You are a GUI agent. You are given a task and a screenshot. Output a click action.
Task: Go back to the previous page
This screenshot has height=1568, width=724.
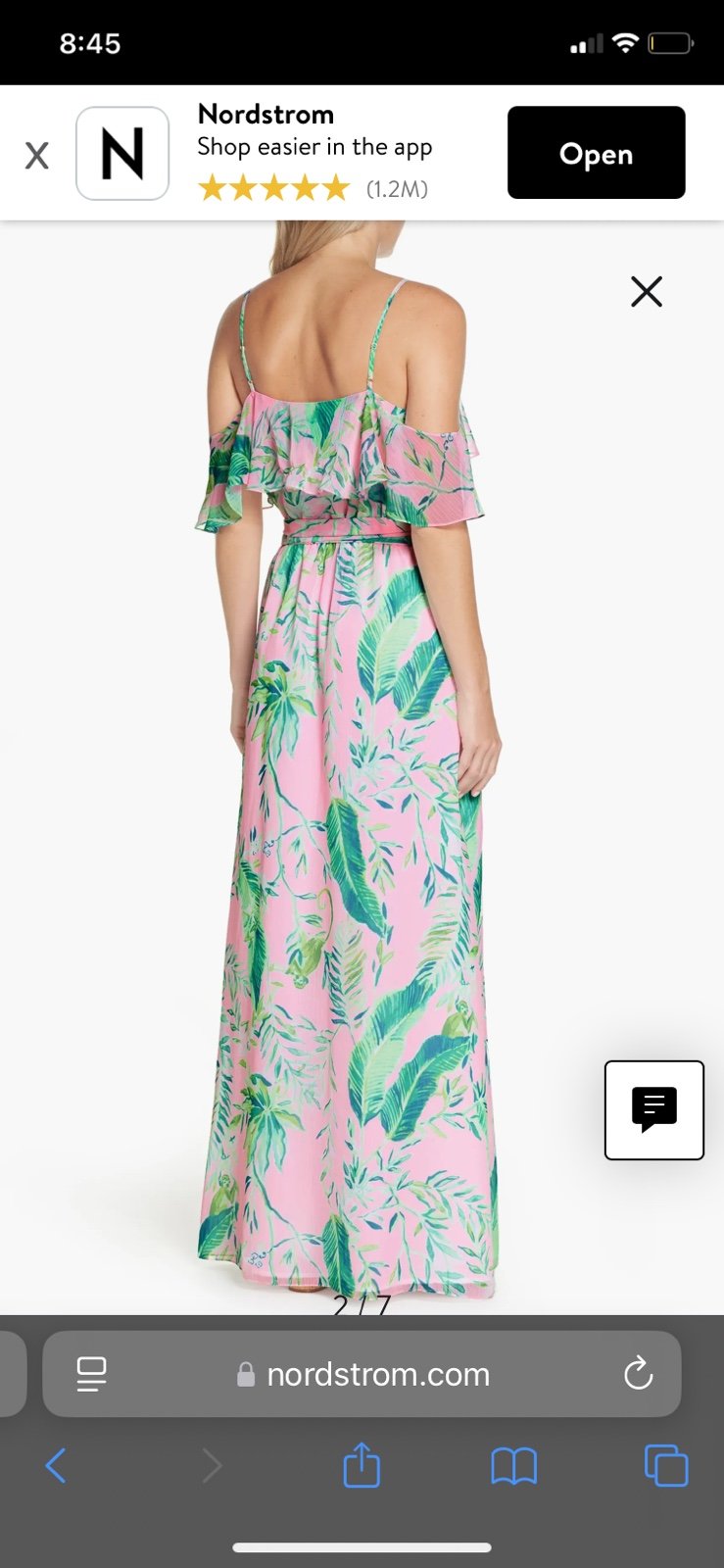tap(56, 1466)
